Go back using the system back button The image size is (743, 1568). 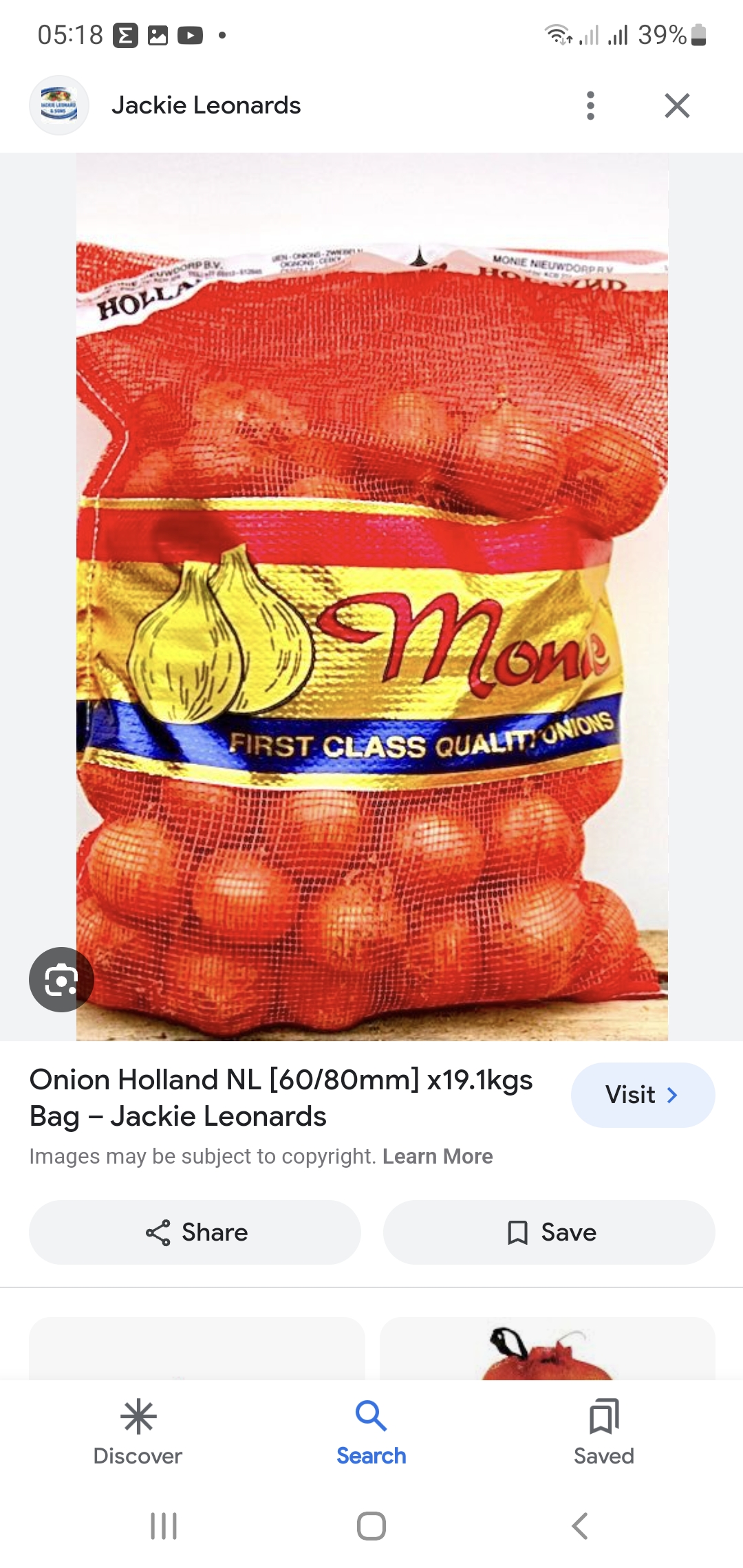click(x=580, y=1526)
